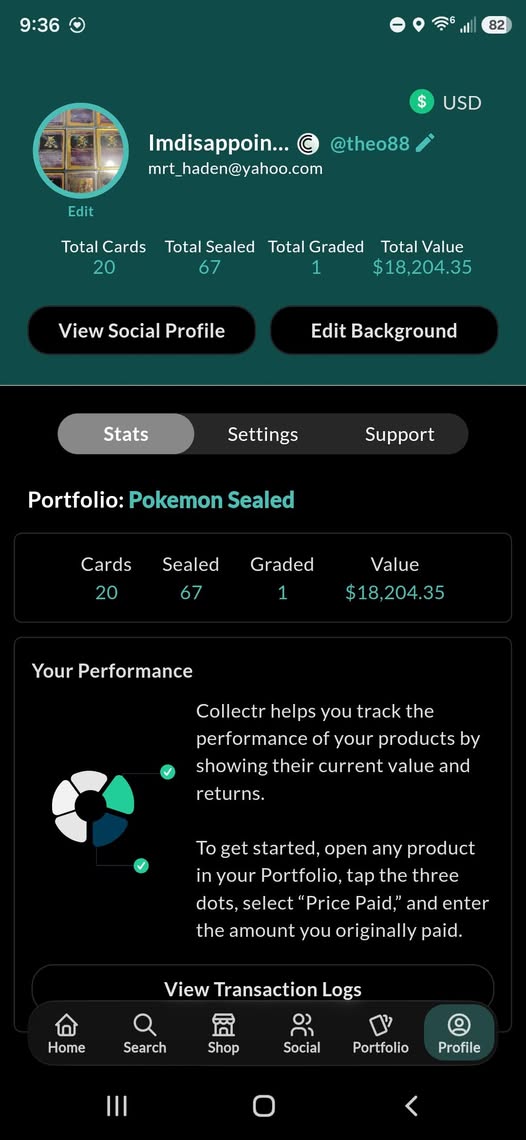
Task: Tap Edit under the profile picture
Action: (x=81, y=211)
